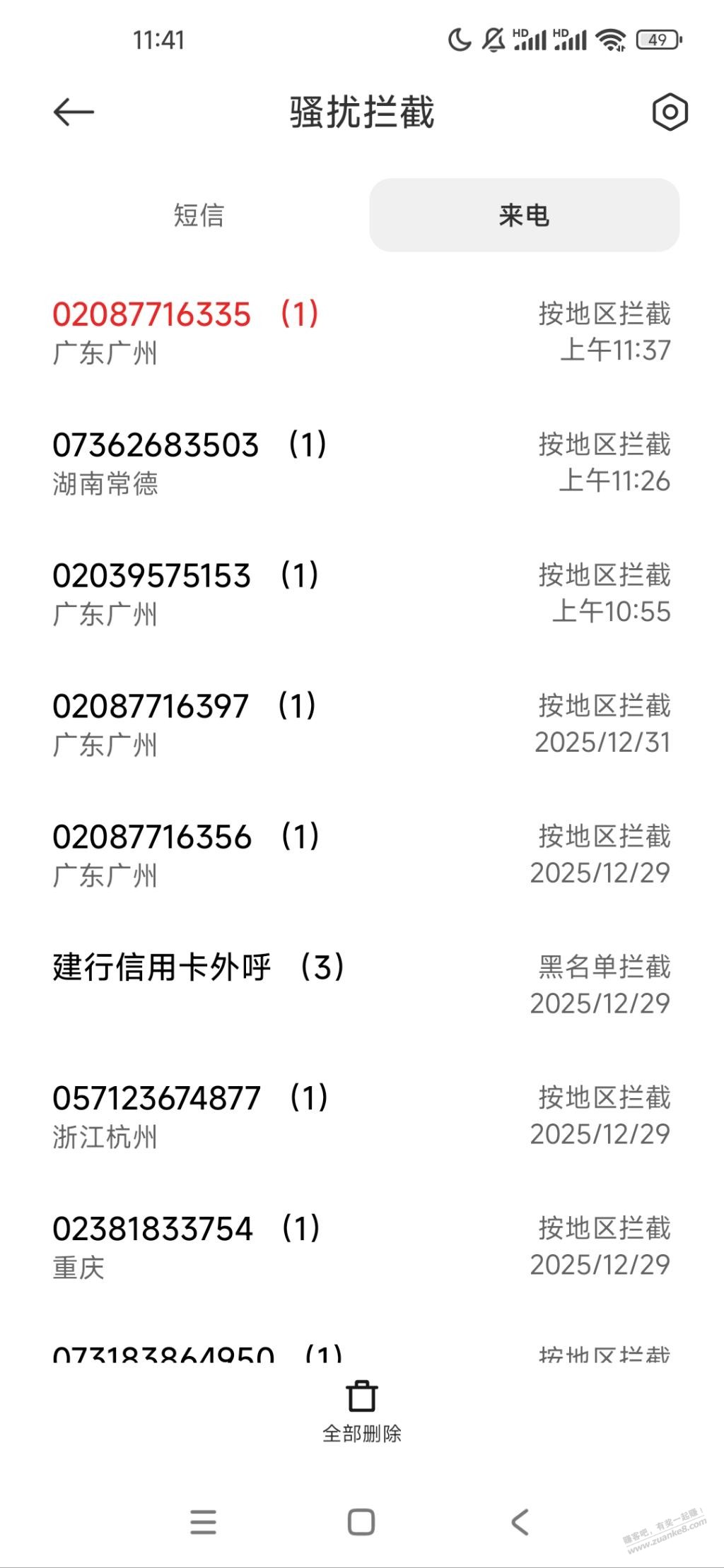Go back using the top arrow
The height and width of the screenshot is (1568, 724).
(x=74, y=112)
